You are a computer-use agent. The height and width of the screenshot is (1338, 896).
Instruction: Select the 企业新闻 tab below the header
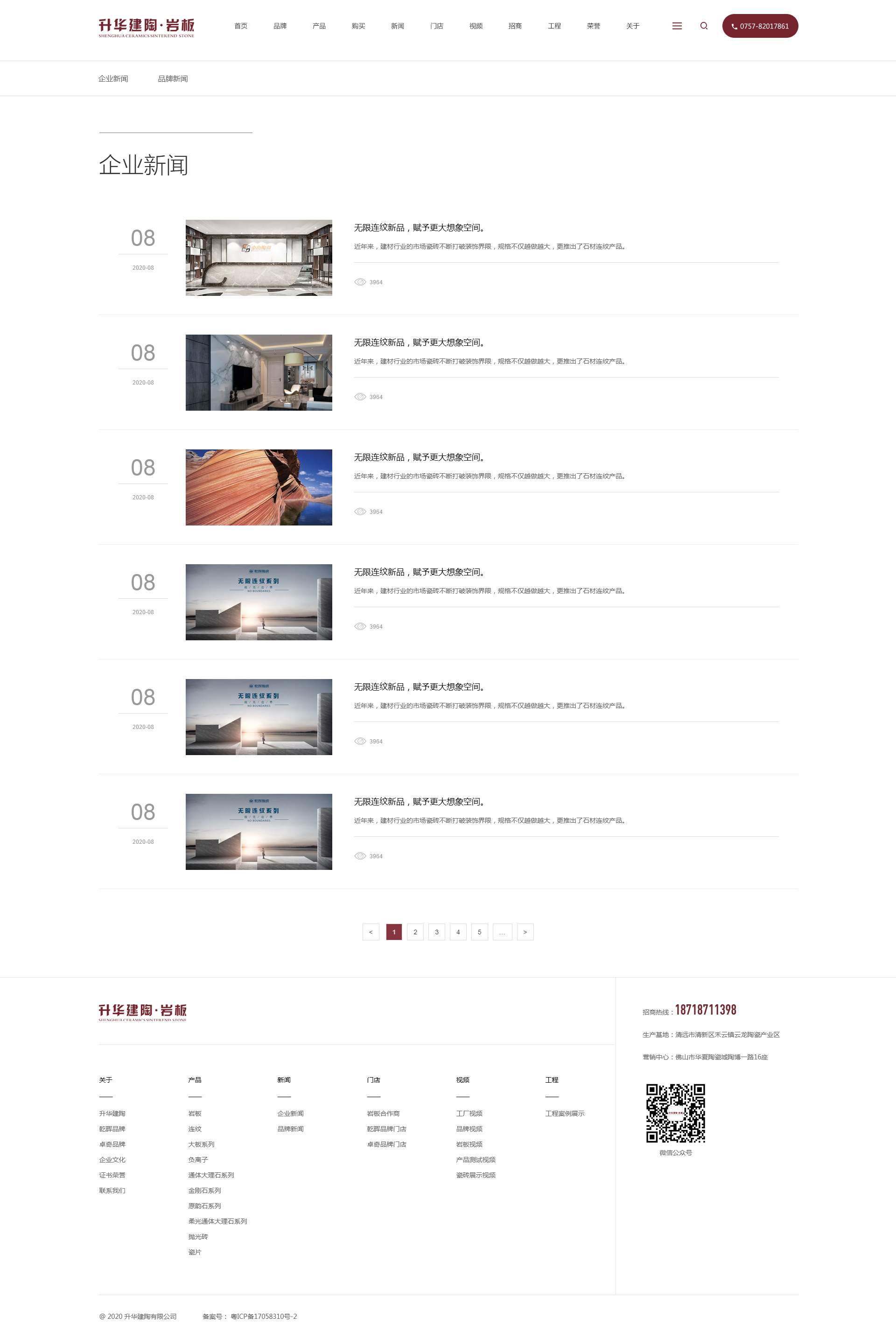[113, 79]
